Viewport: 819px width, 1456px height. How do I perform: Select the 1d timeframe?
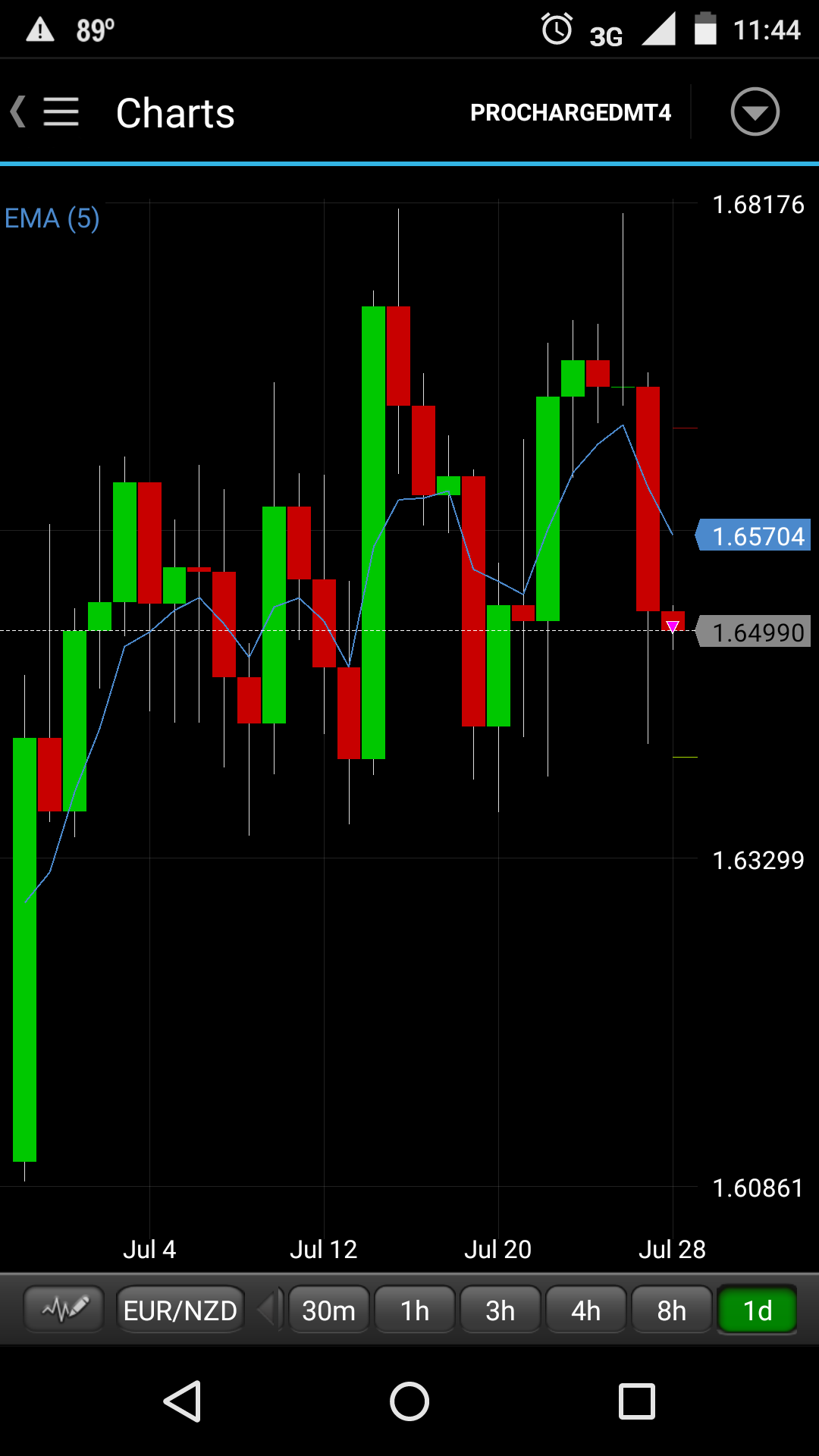[x=757, y=1310]
